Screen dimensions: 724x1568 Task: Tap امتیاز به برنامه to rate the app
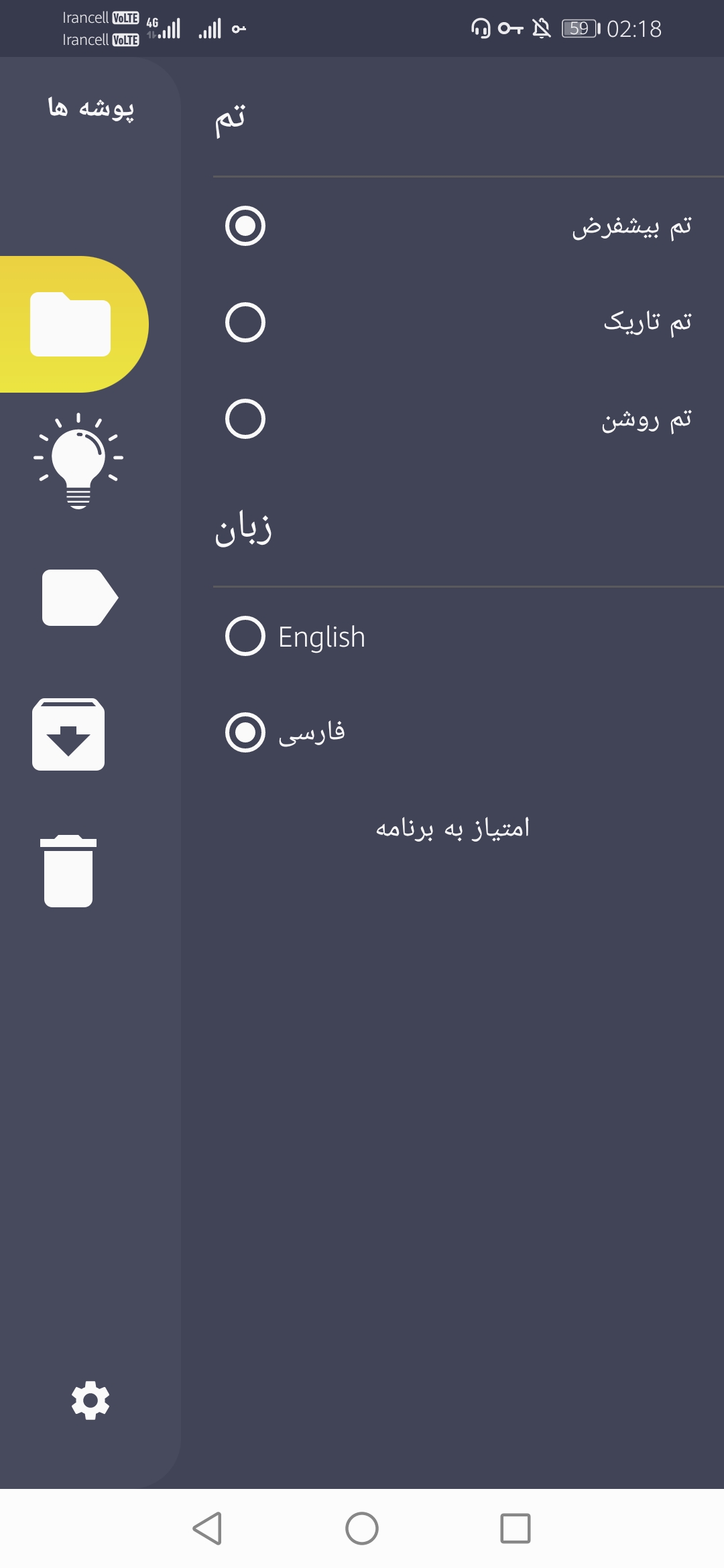coord(452,829)
